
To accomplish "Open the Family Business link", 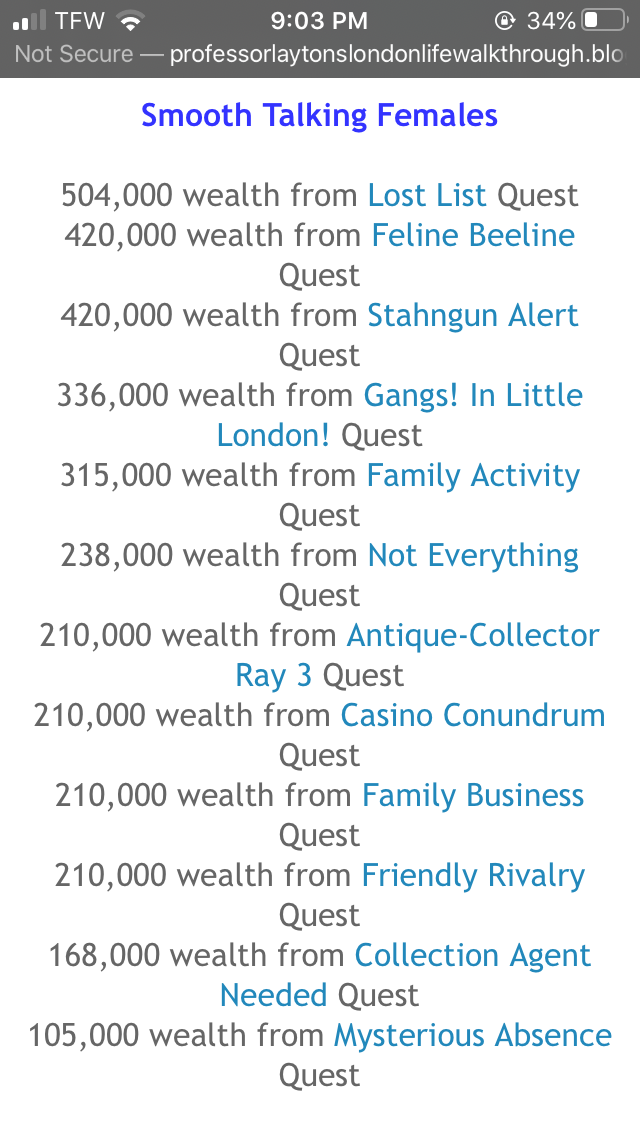I will coord(473,795).
